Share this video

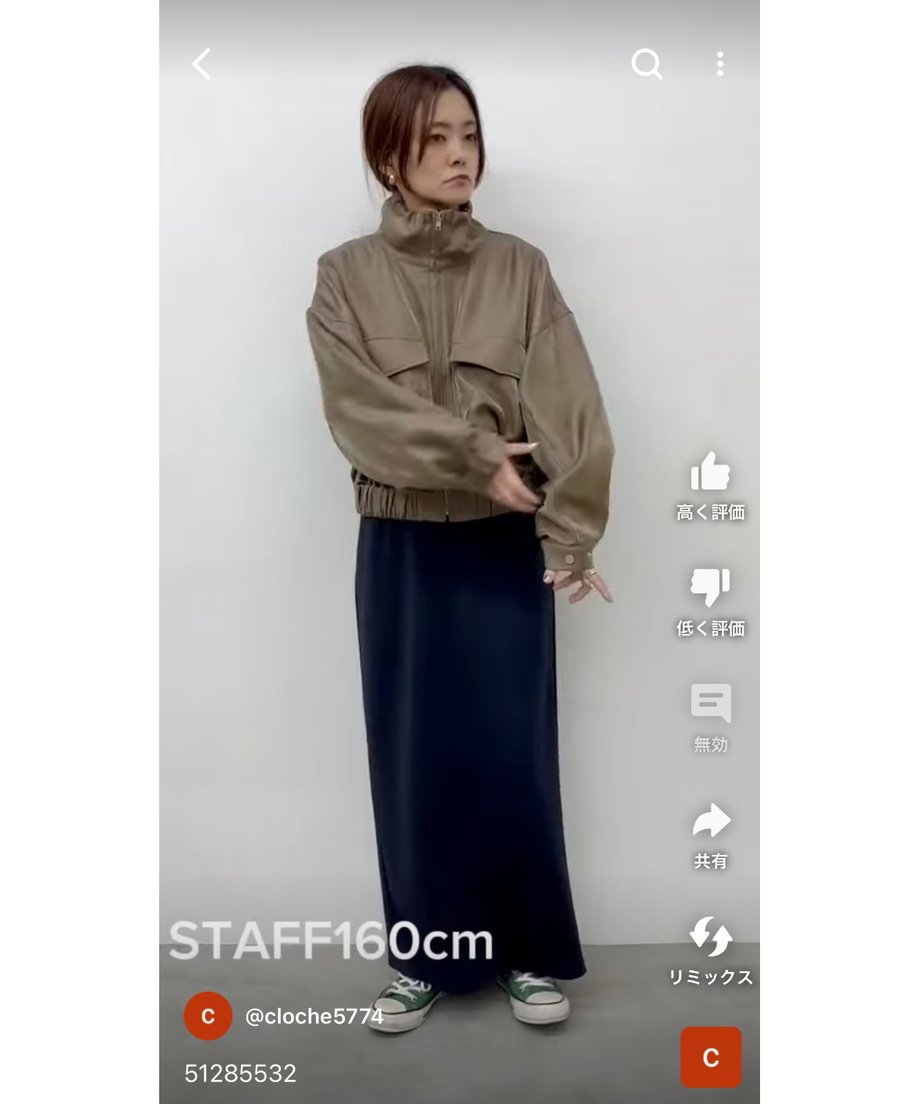[710, 822]
